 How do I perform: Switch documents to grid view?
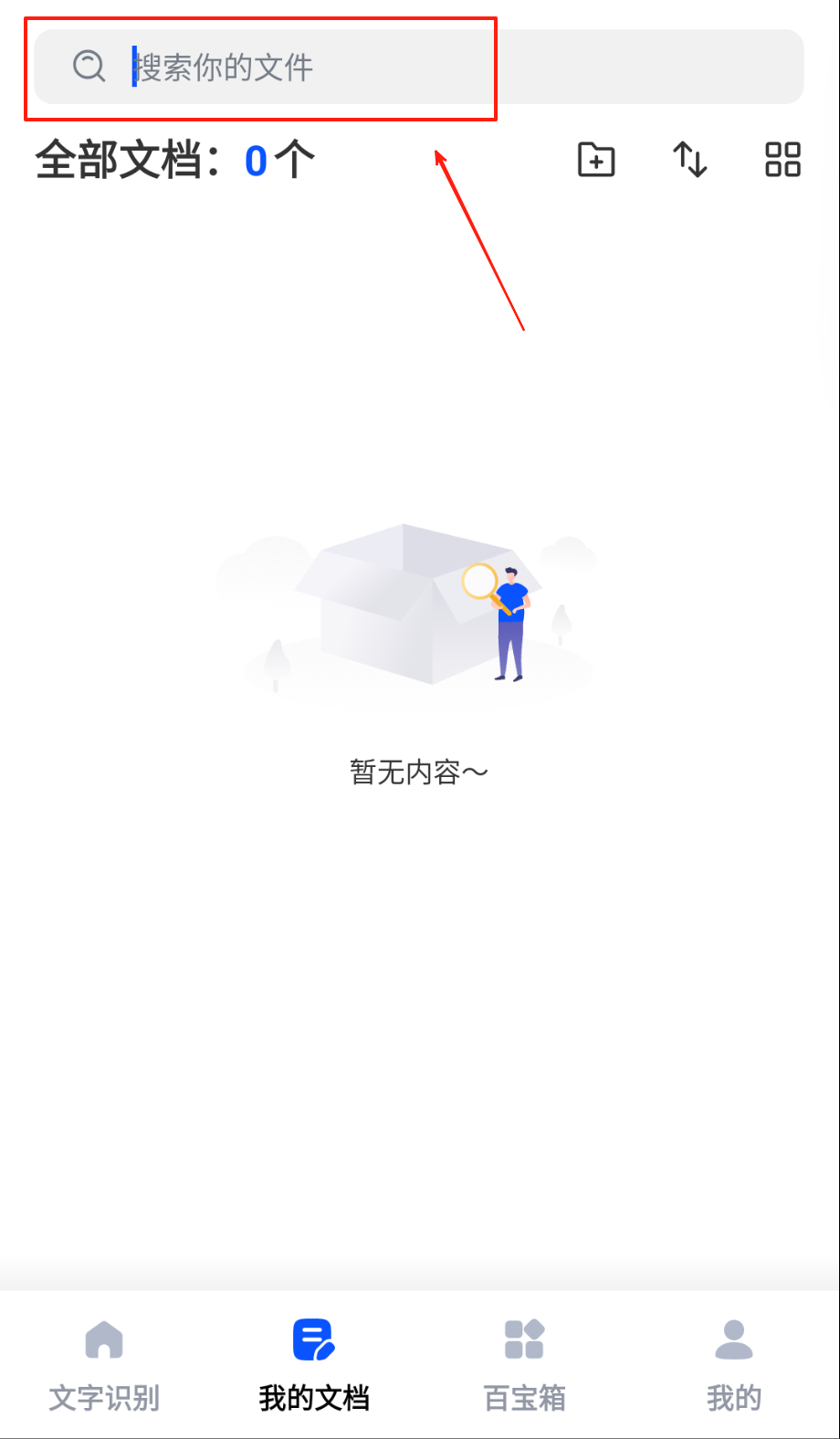782,161
